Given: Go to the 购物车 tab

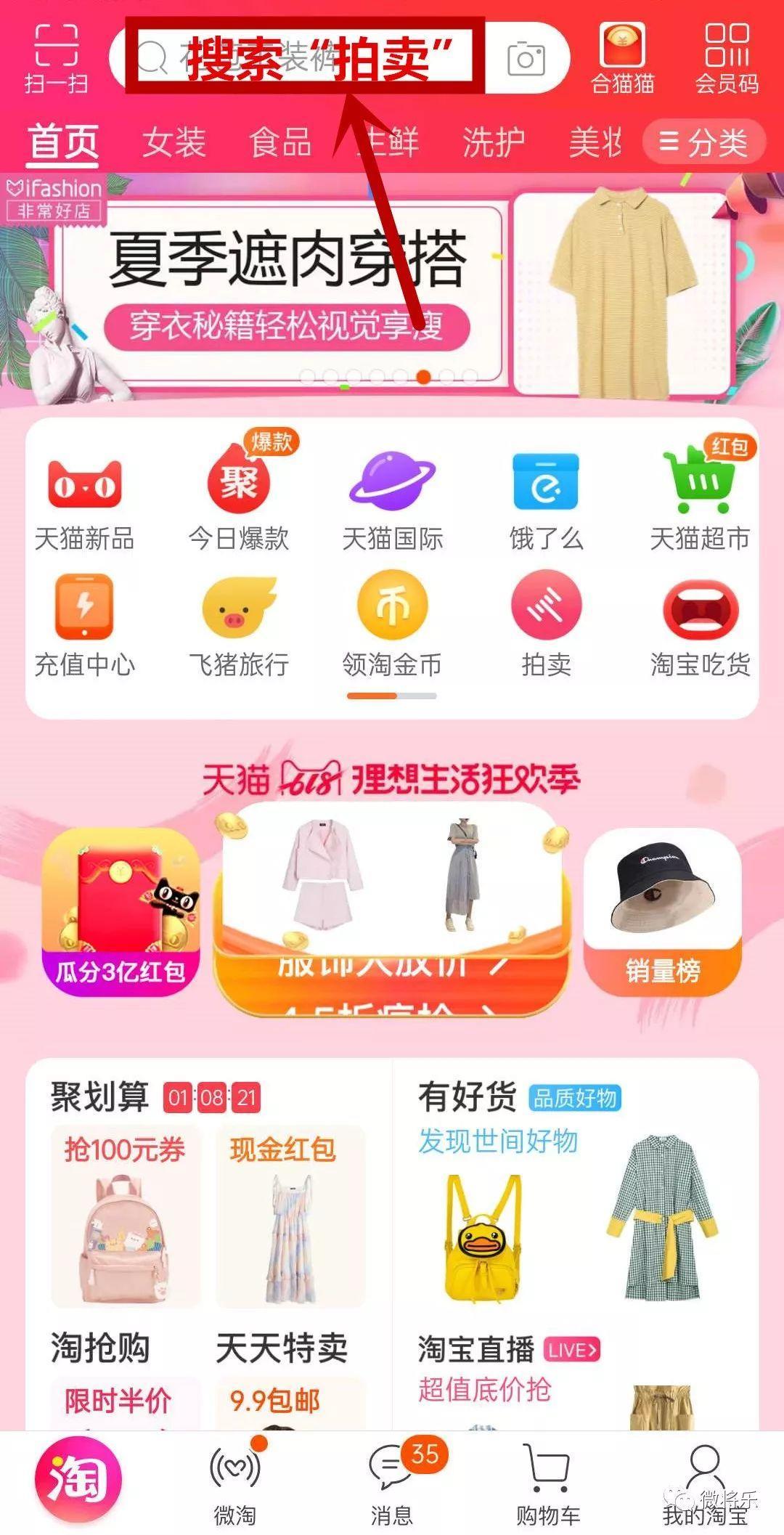Looking at the screenshot, I should [x=547, y=1481].
